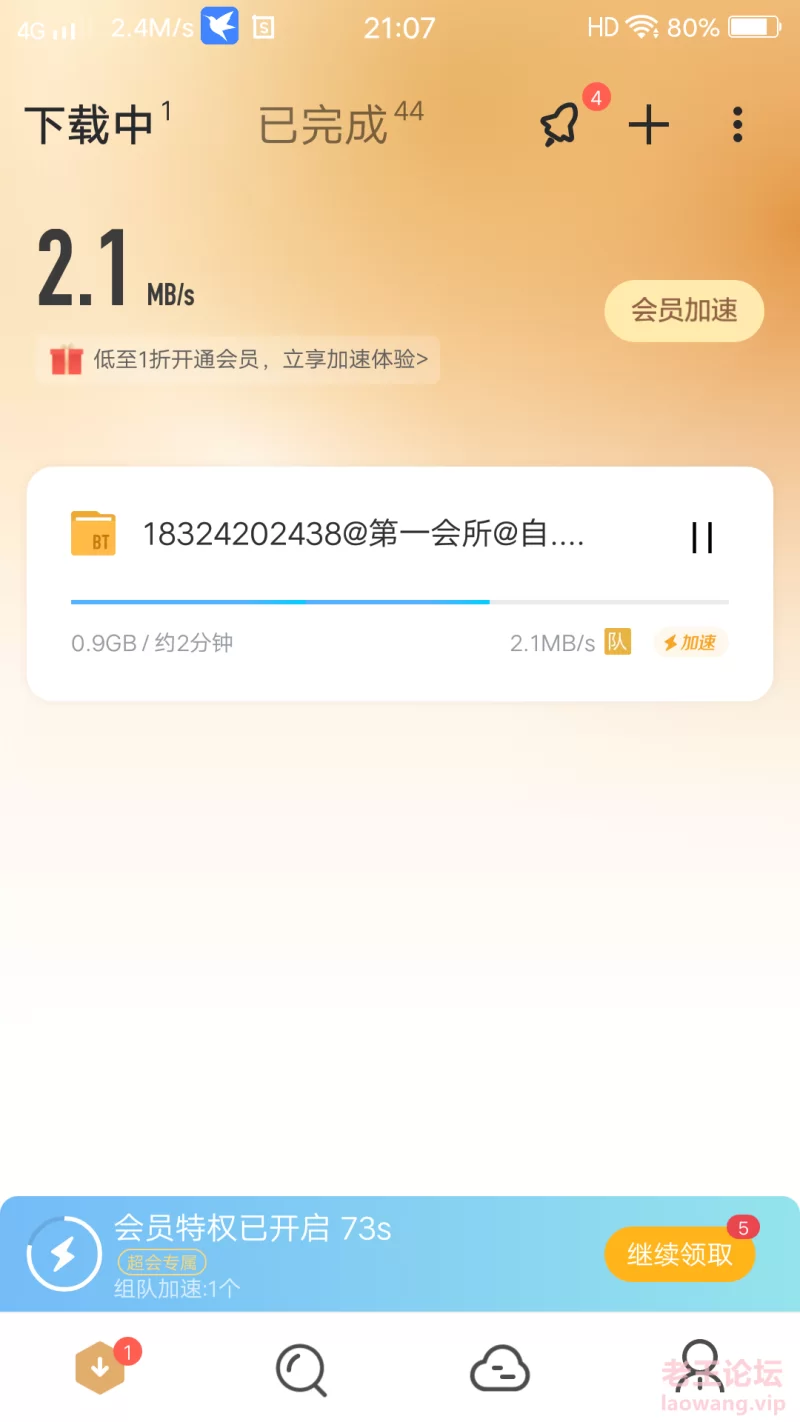Go to the cloud disk tab

pos(499,1369)
